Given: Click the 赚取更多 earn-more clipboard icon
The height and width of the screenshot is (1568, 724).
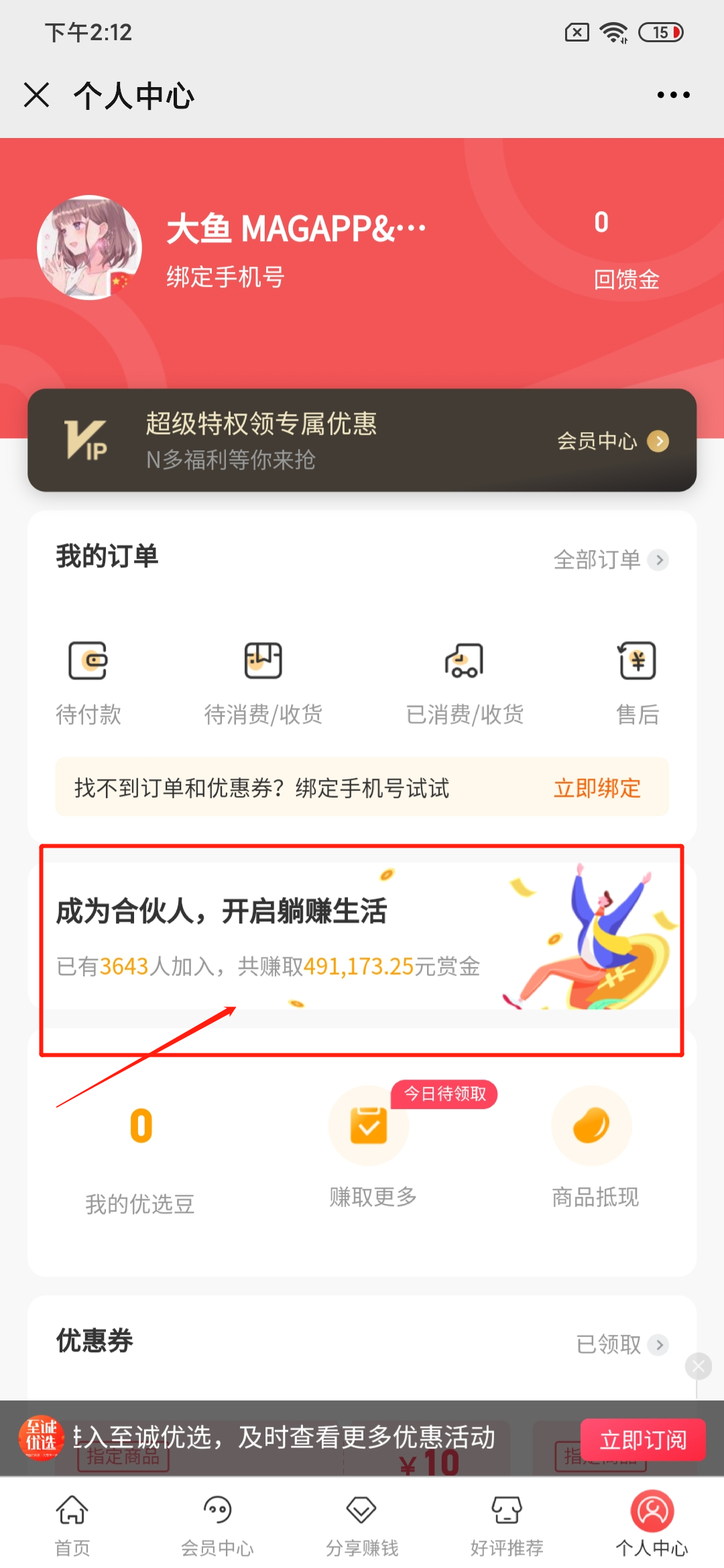Looking at the screenshot, I should (x=369, y=1126).
